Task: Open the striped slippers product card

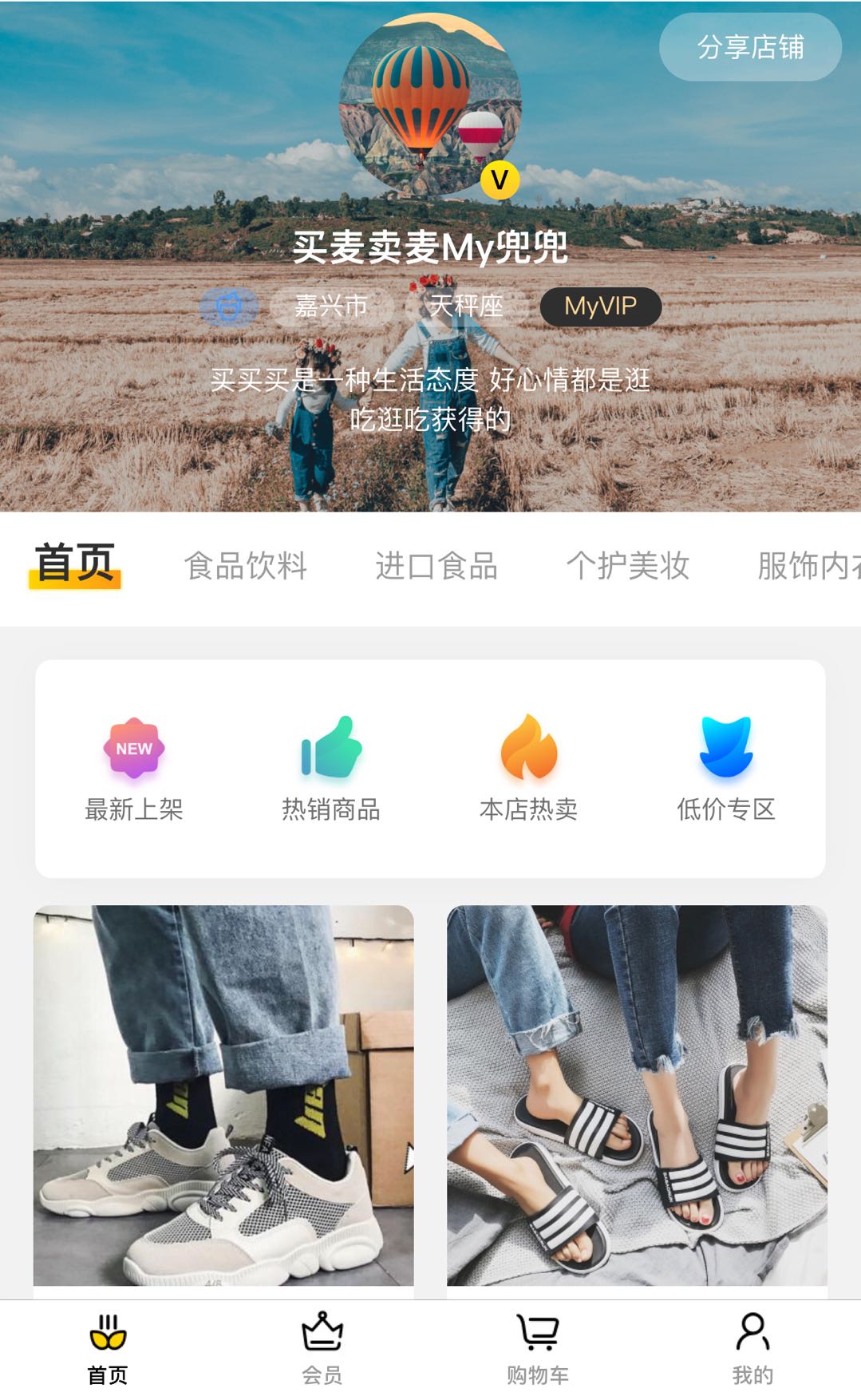Action: [637, 1095]
